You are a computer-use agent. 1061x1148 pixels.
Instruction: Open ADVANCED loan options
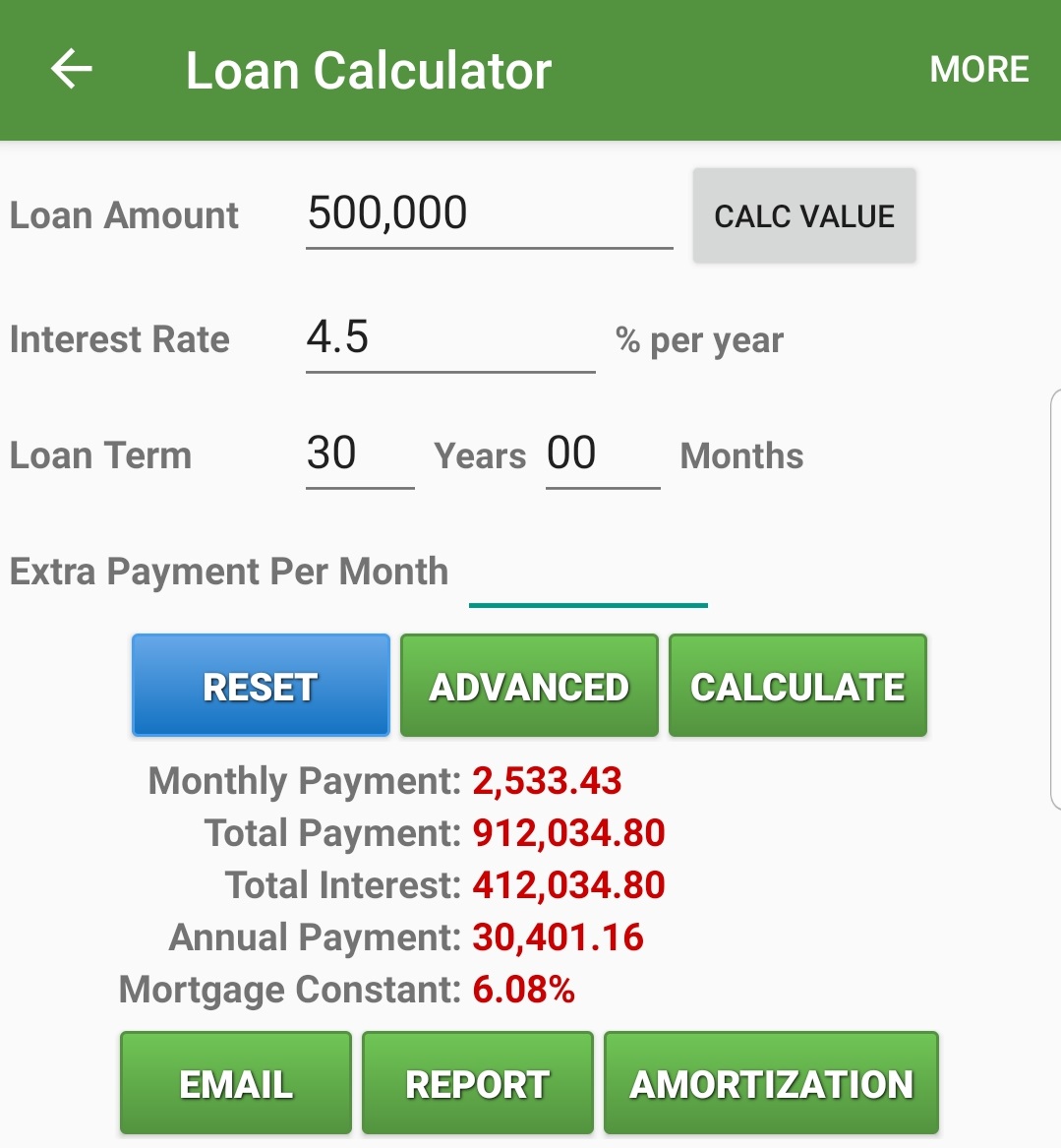tap(529, 686)
